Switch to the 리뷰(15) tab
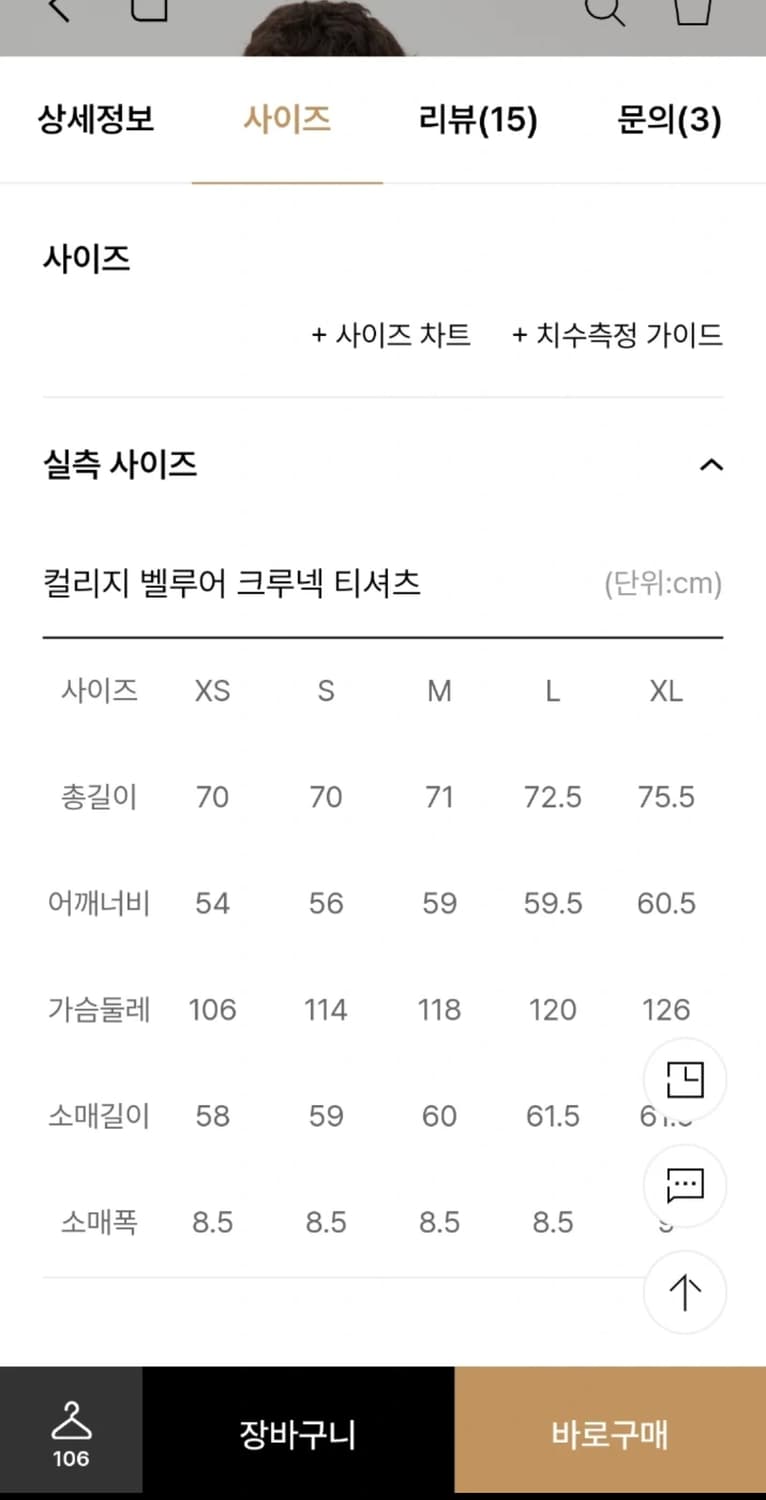The image size is (766, 1500). (x=478, y=119)
